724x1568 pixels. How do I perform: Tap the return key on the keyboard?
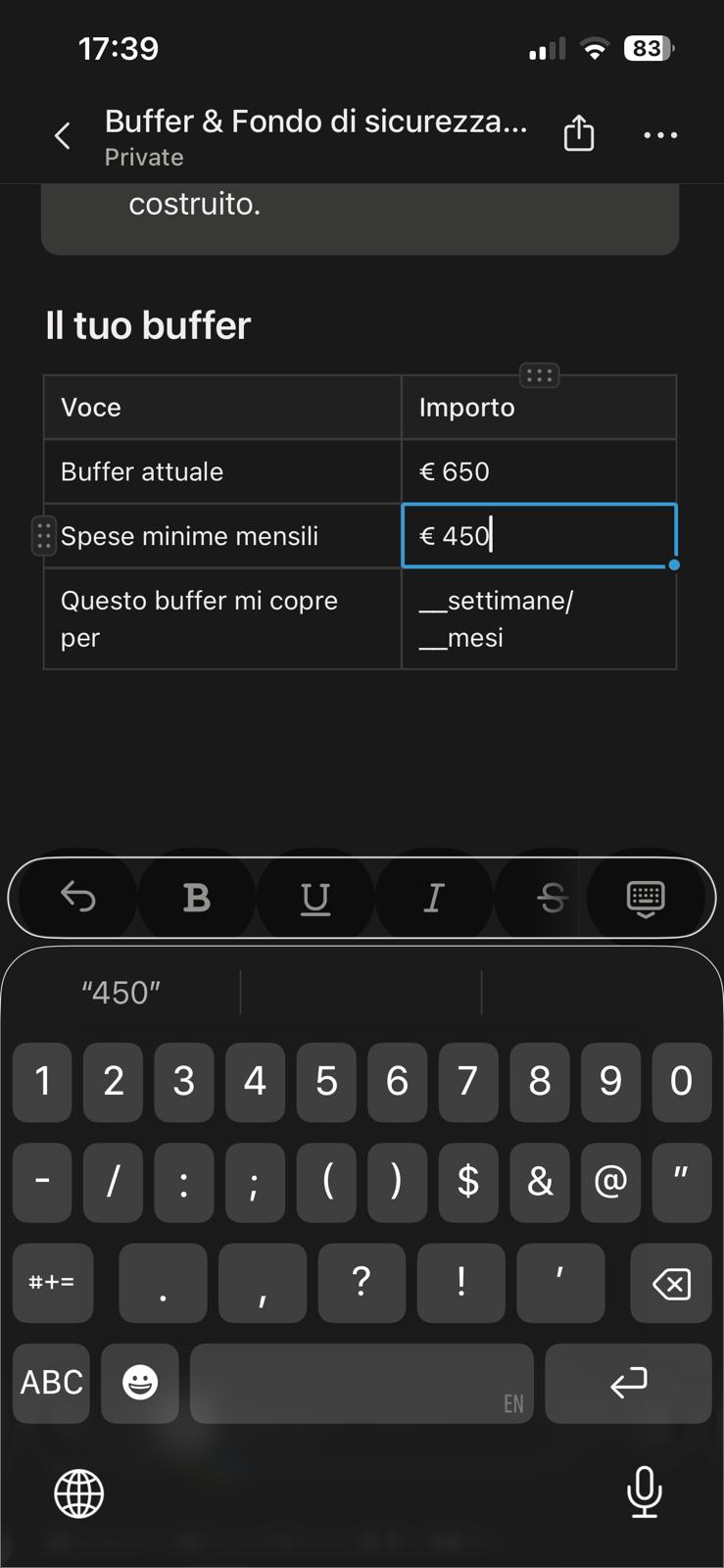tap(628, 1383)
